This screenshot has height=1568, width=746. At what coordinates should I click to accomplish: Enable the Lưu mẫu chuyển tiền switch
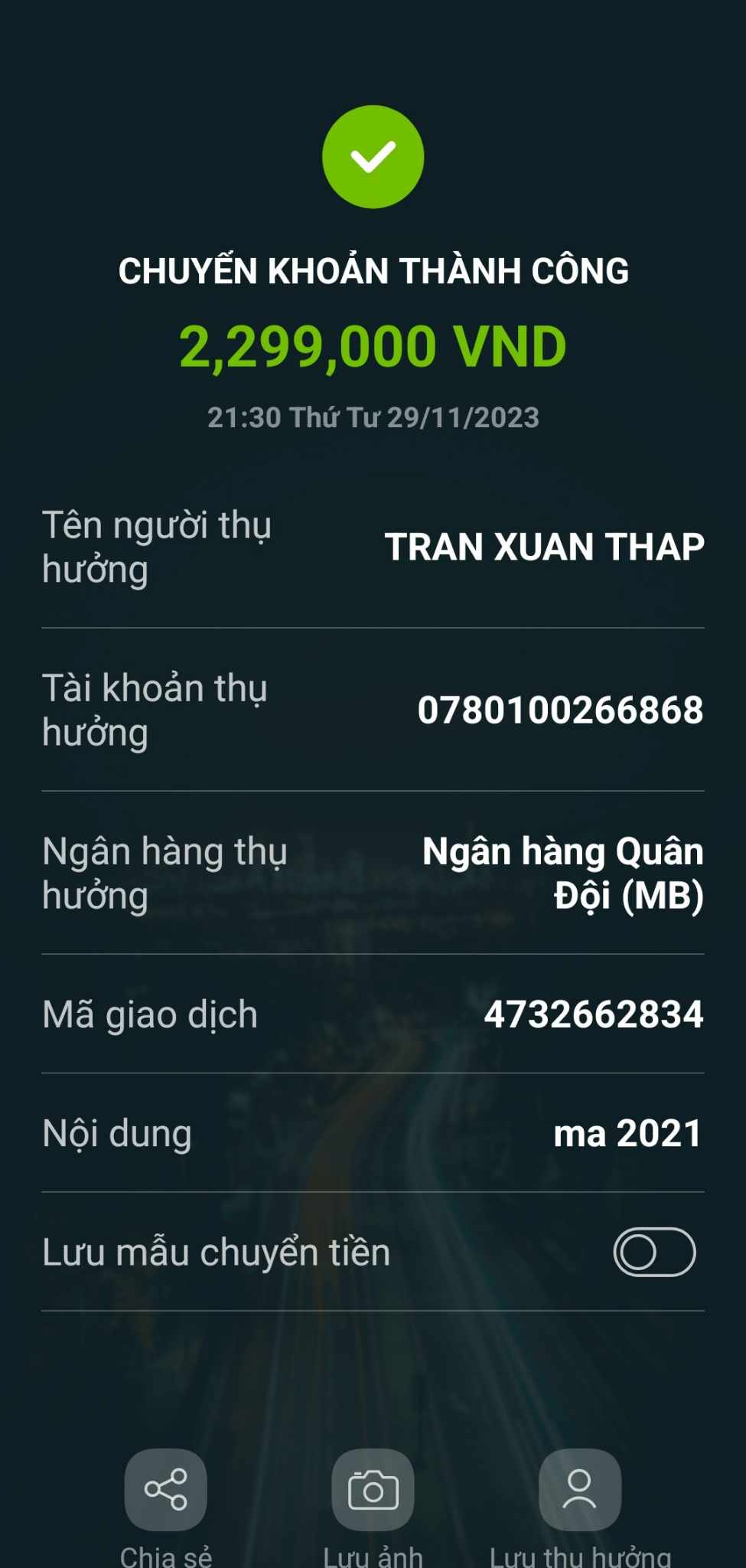click(654, 1253)
